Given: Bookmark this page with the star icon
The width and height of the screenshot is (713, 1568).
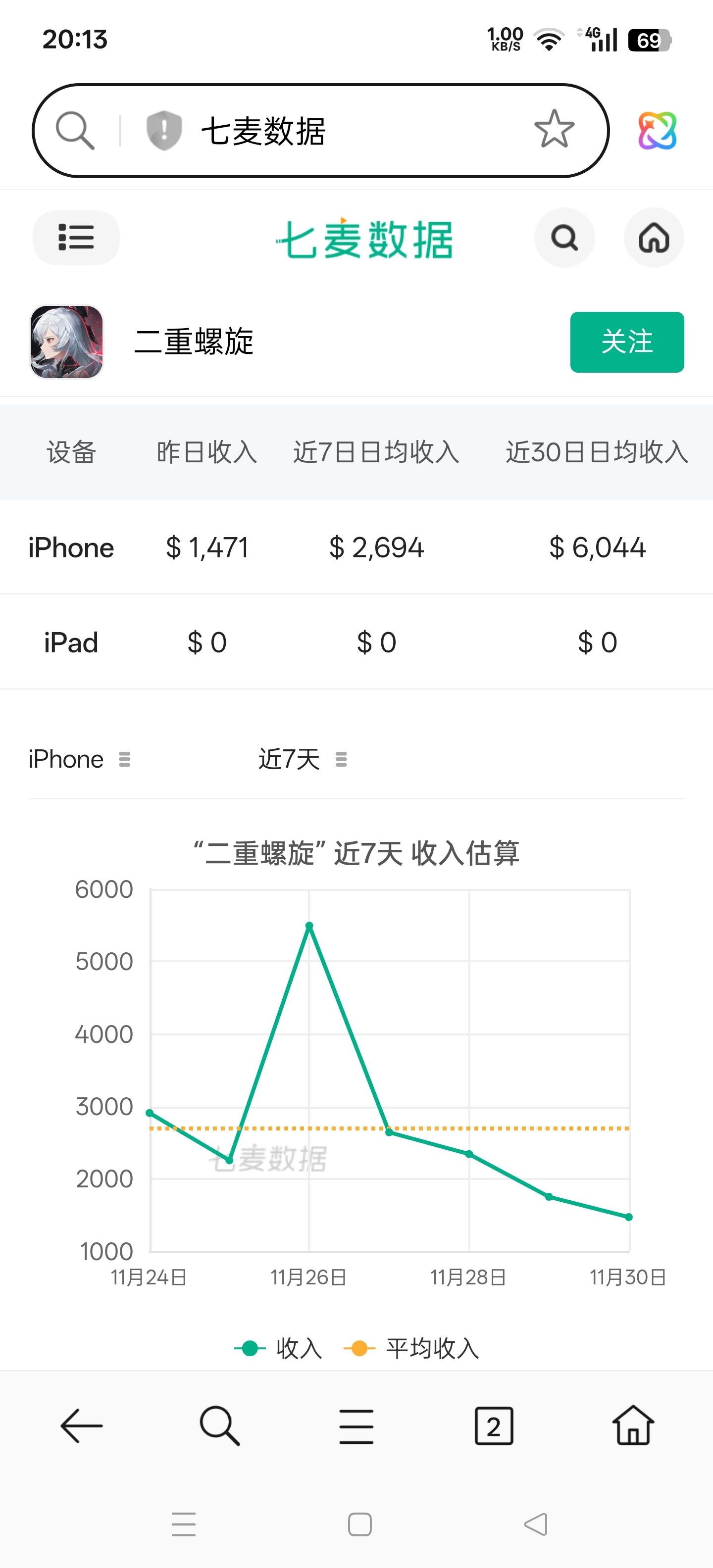Looking at the screenshot, I should pyautogui.click(x=554, y=129).
